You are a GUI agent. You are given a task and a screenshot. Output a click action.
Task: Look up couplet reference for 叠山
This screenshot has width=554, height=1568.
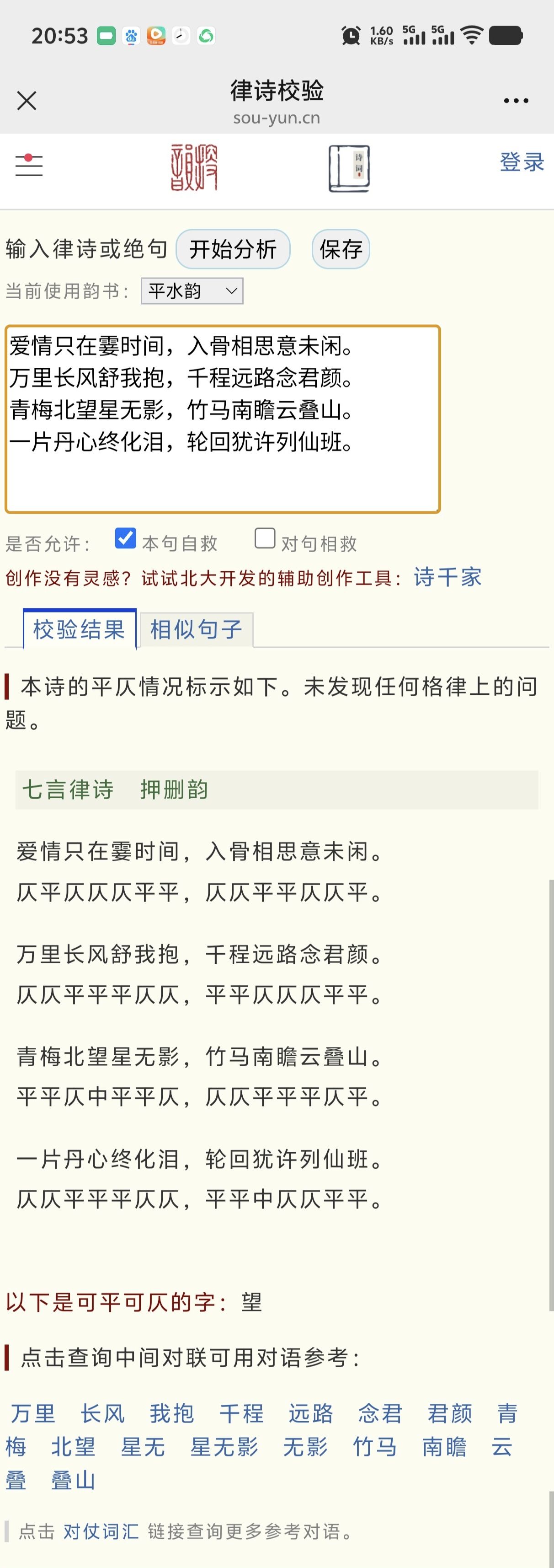point(73,1480)
